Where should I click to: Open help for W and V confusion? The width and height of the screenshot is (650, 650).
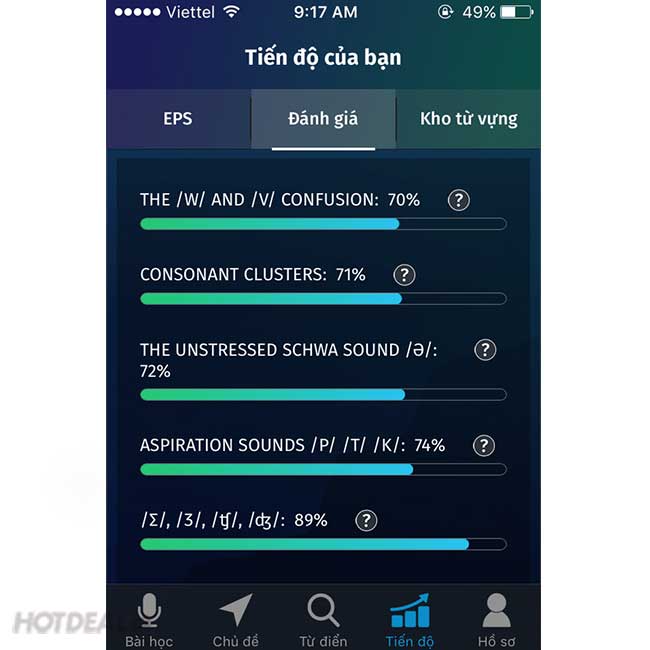pyautogui.click(x=458, y=200)
